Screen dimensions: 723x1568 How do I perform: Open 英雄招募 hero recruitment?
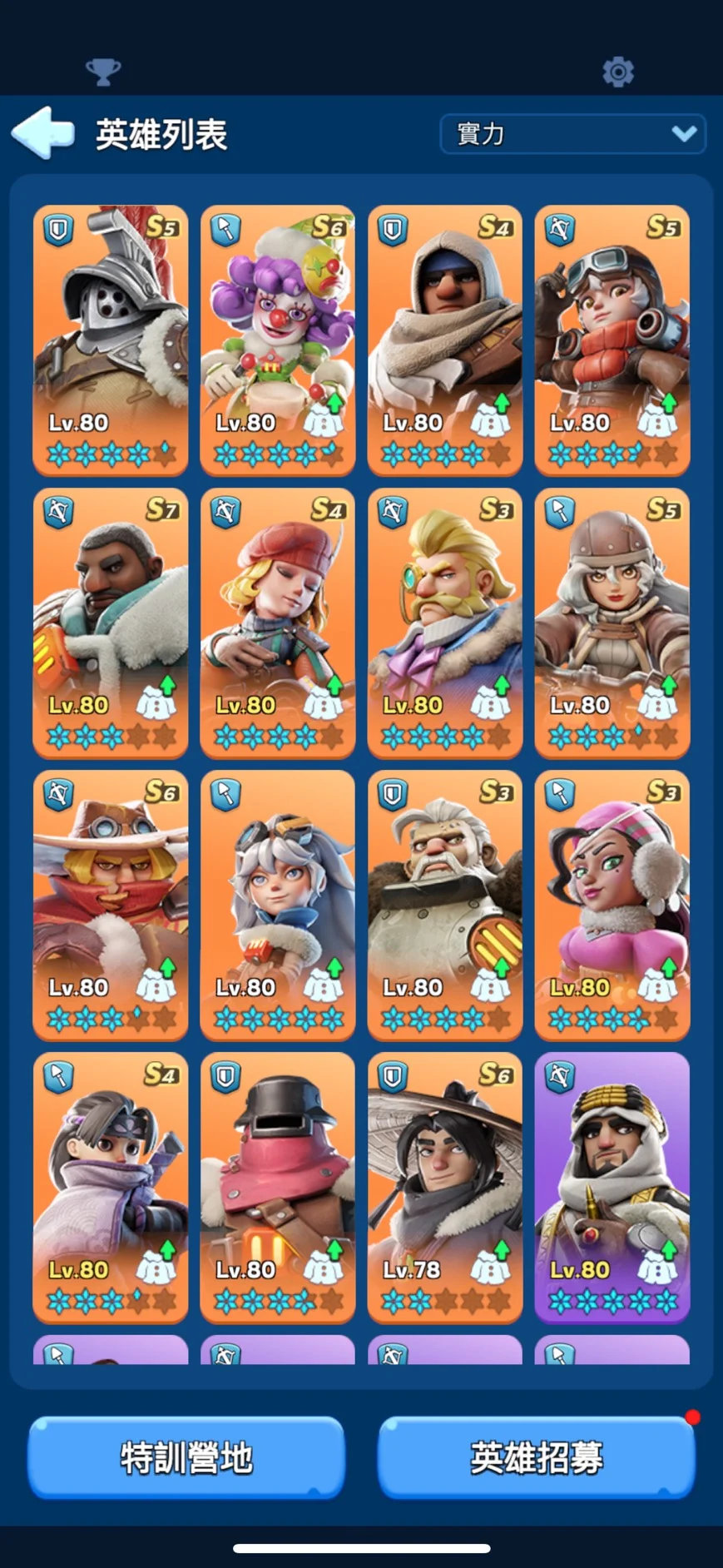coord(537,1456)
